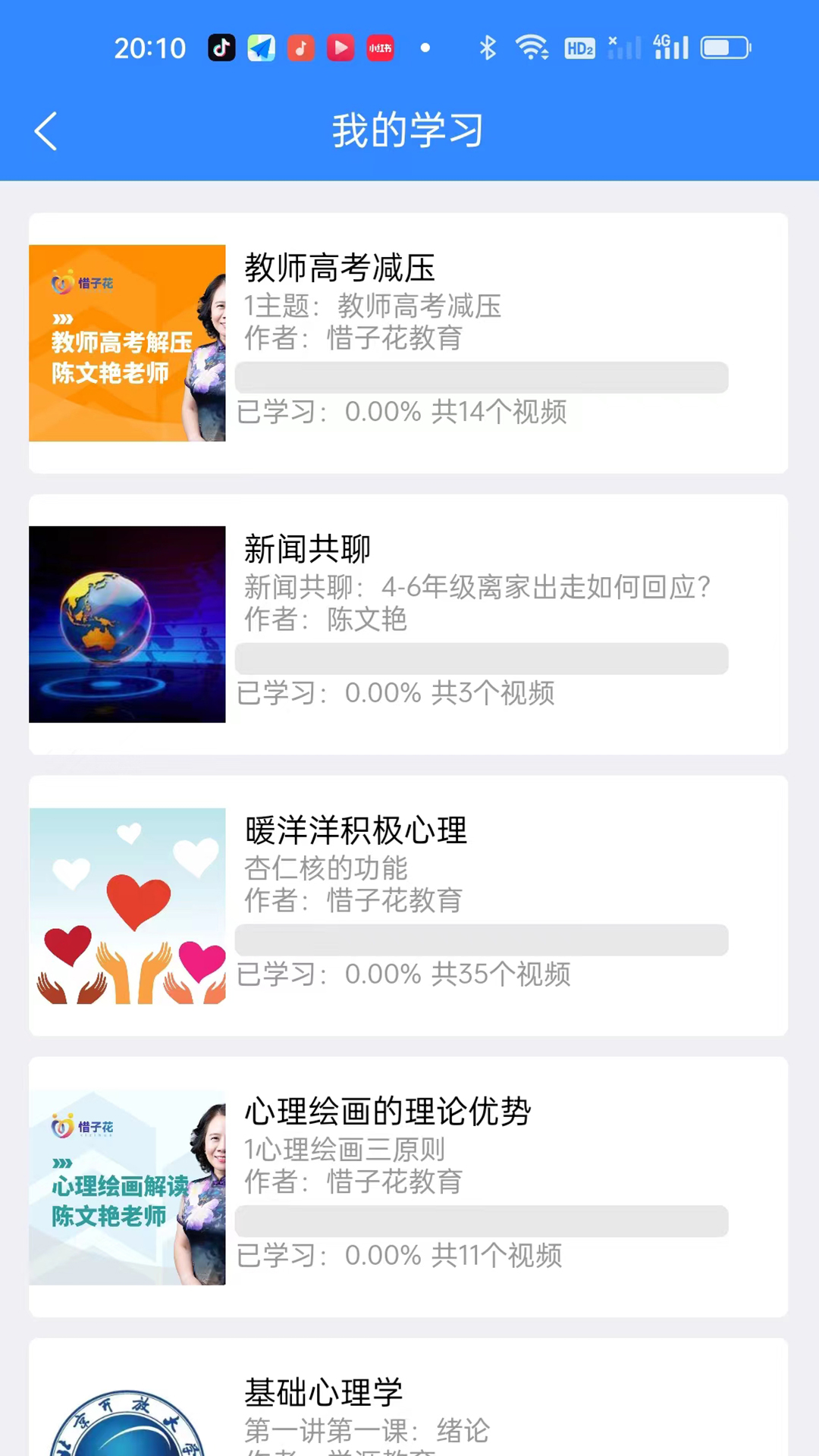The image size is (819, 1456).
Task: Tap the video player notification icon
Action: [340, 47]
